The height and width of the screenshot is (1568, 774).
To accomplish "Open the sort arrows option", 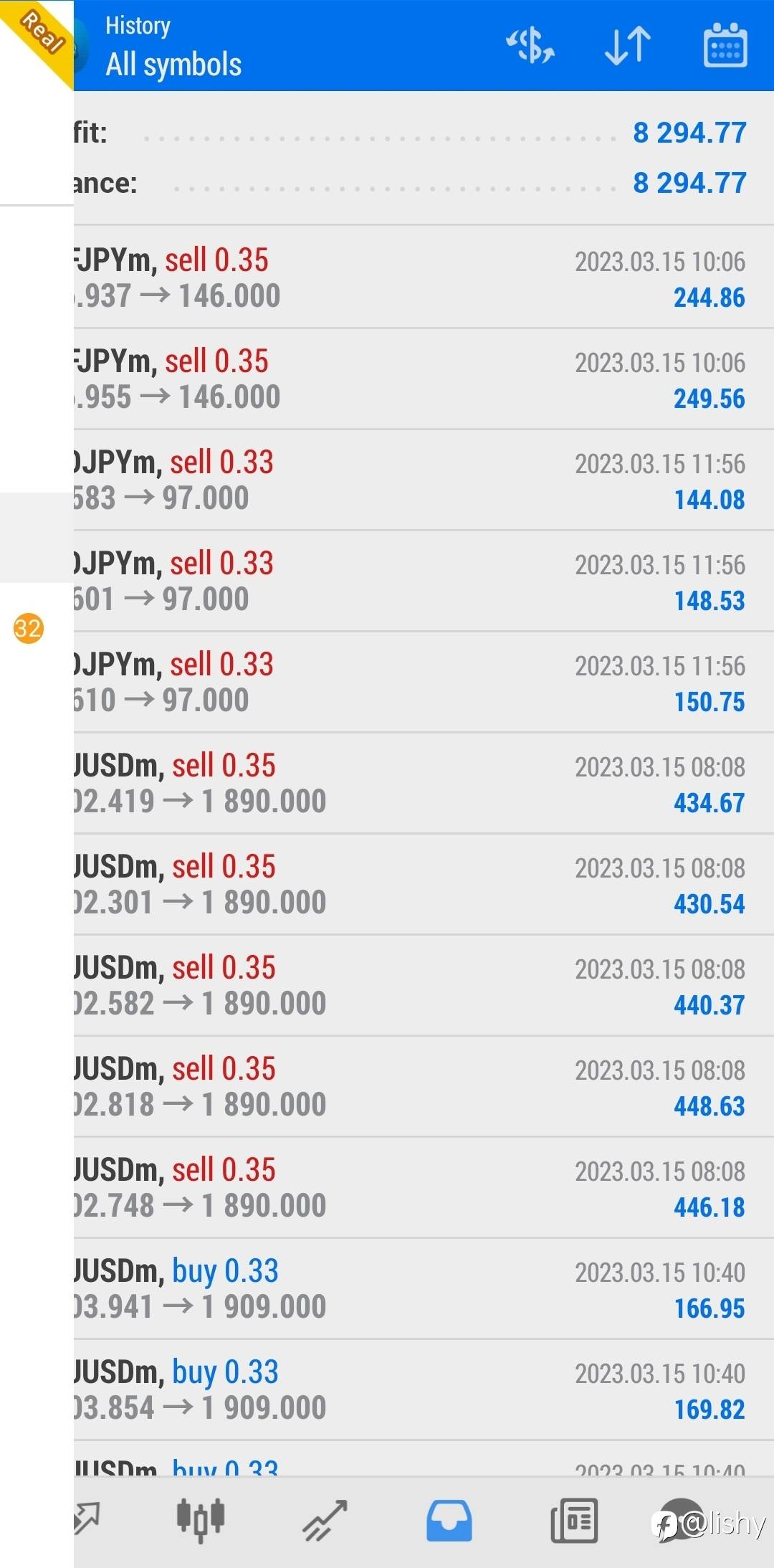I will (628, 46).
